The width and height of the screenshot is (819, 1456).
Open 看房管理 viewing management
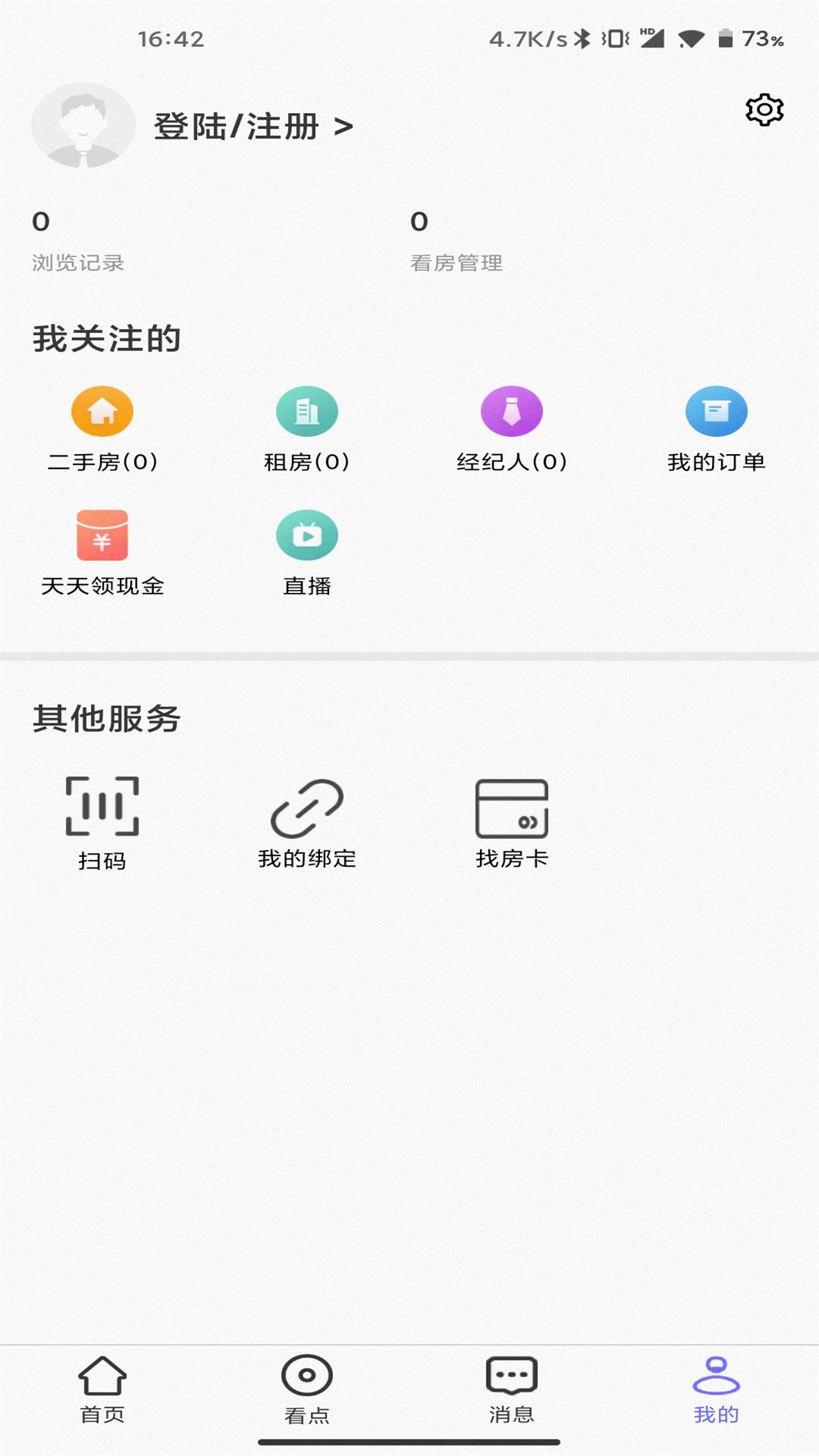pos(455,241)
